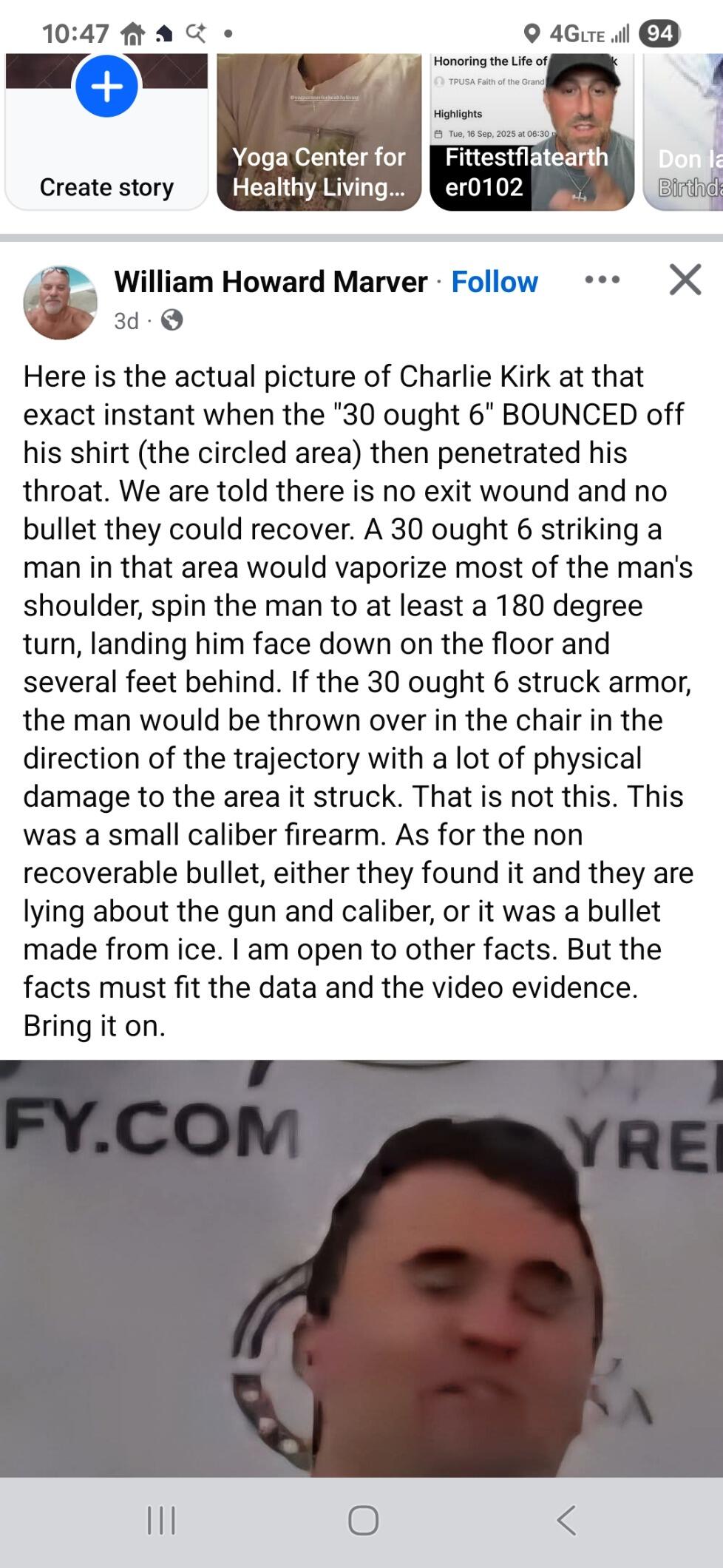723x1568 pixels.
Task: Hide William Howard Marver's post
Action: pyautogui.click(x=685, y=280)
